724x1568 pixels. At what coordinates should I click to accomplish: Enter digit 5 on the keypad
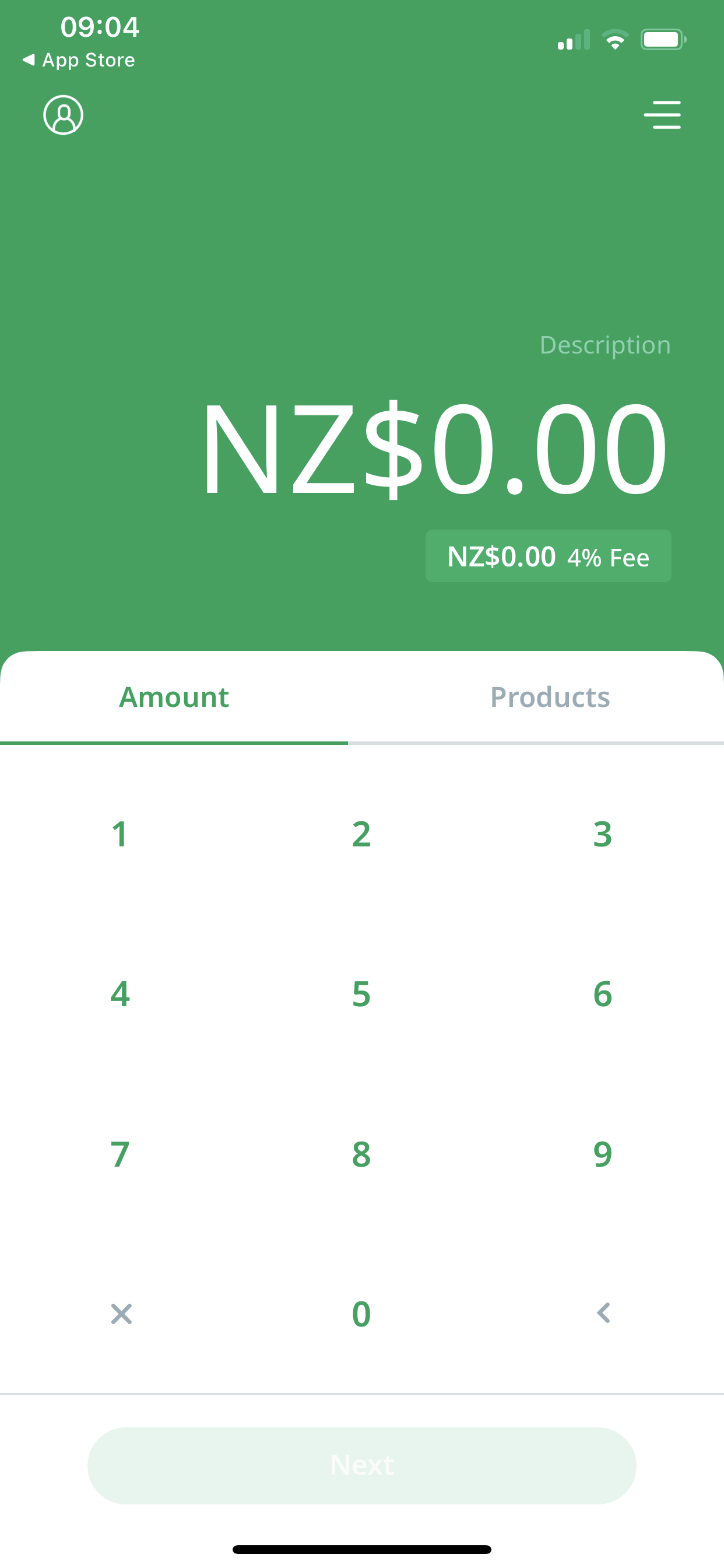click(x=361, y=994)
